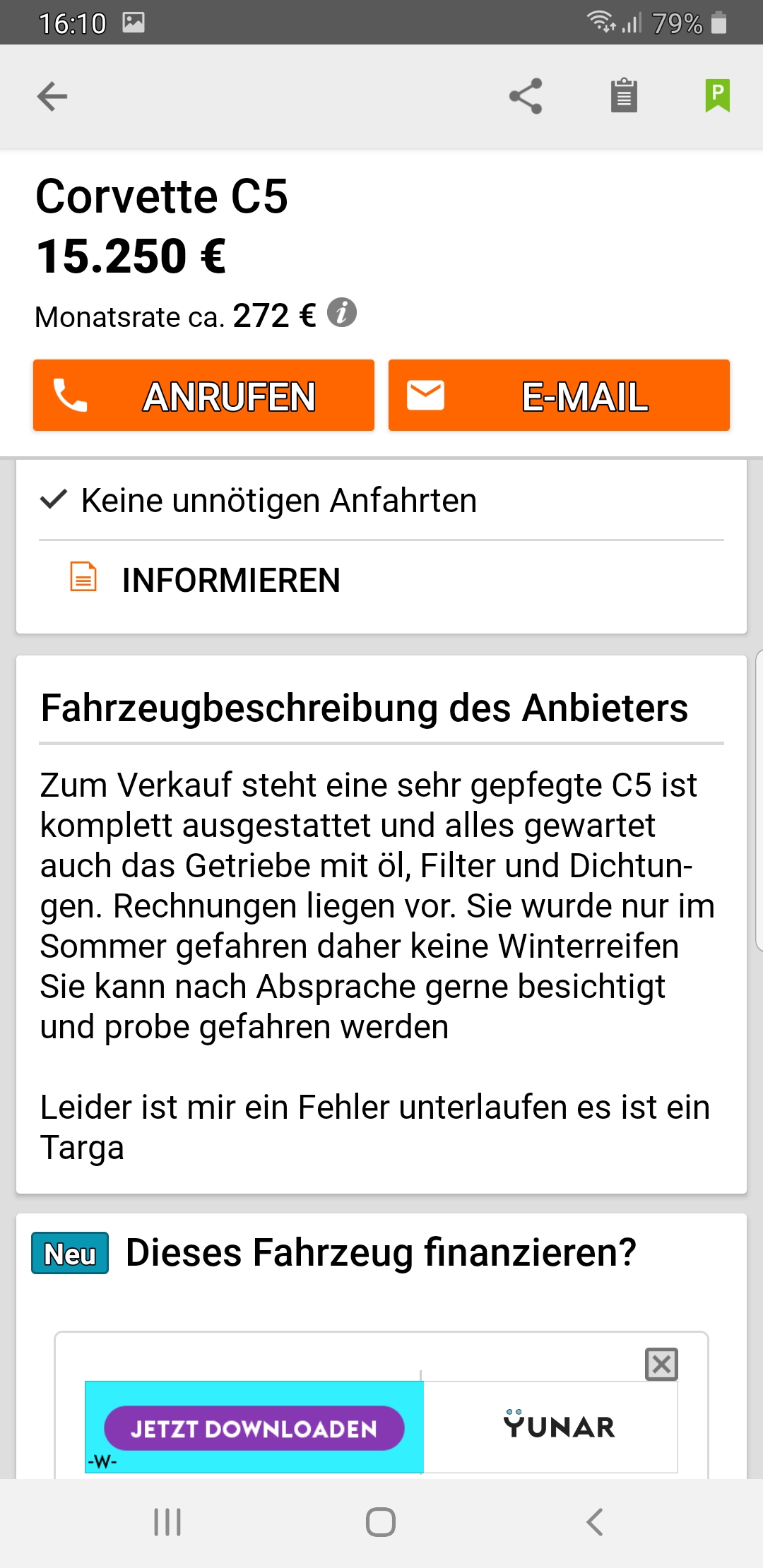Contact the seller via E-MAIL
763x1568 pixels.
point(559,395)
